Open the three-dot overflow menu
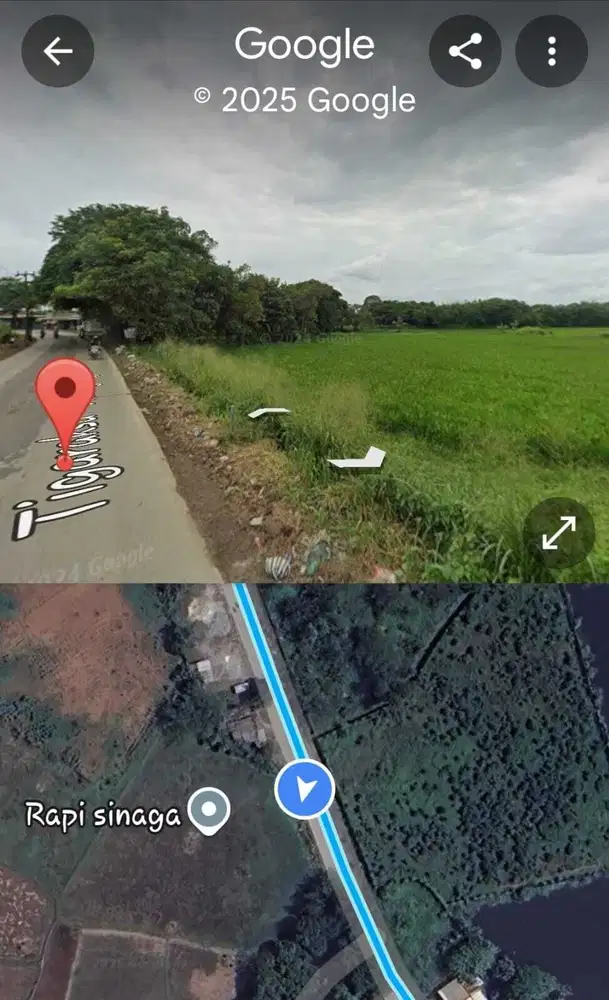609x1000 pixels. (x=551, y=51)
